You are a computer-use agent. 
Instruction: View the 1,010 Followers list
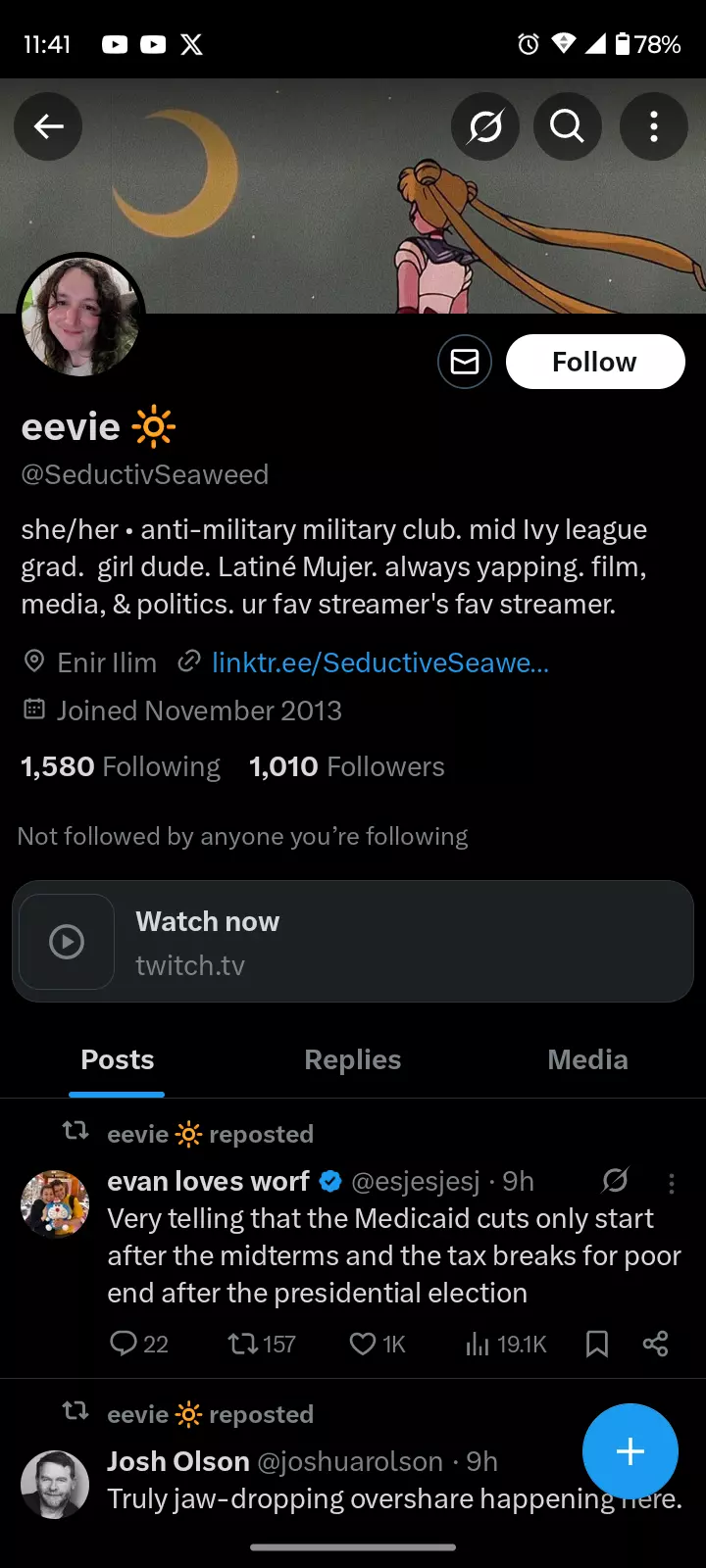346,766
